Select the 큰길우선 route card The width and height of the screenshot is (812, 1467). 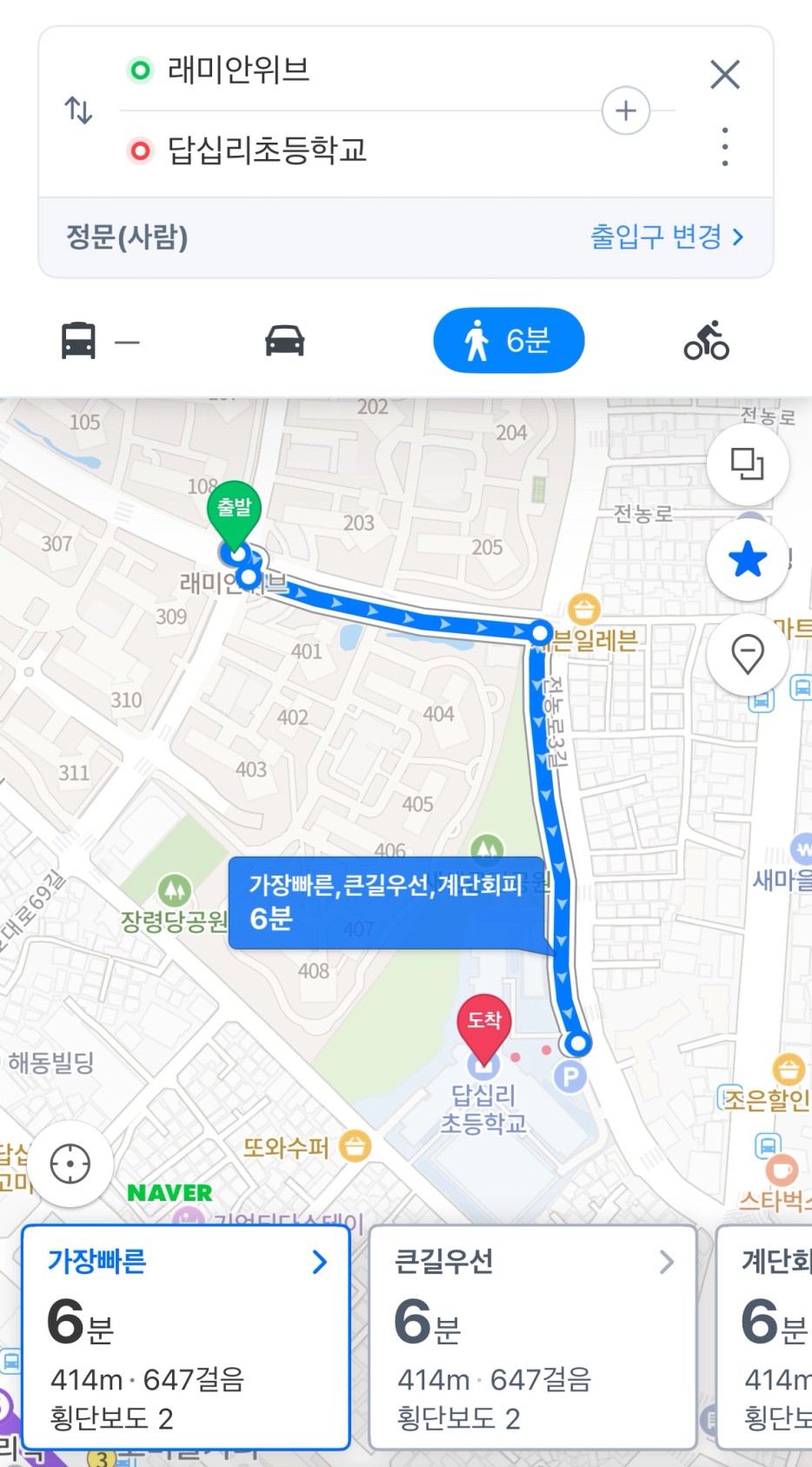(533, 1337)
